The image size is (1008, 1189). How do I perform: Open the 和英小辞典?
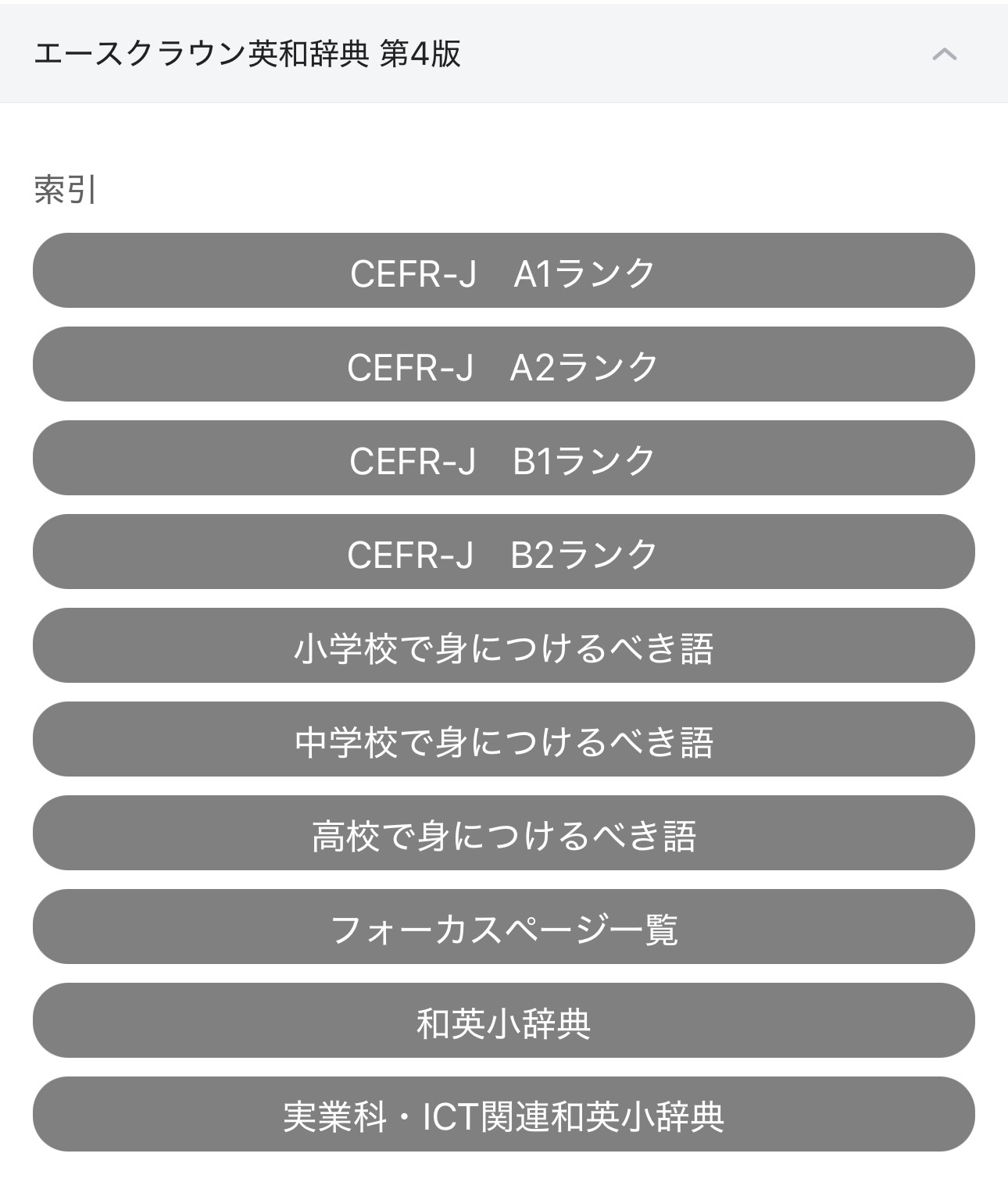(x=503, y=1020)
